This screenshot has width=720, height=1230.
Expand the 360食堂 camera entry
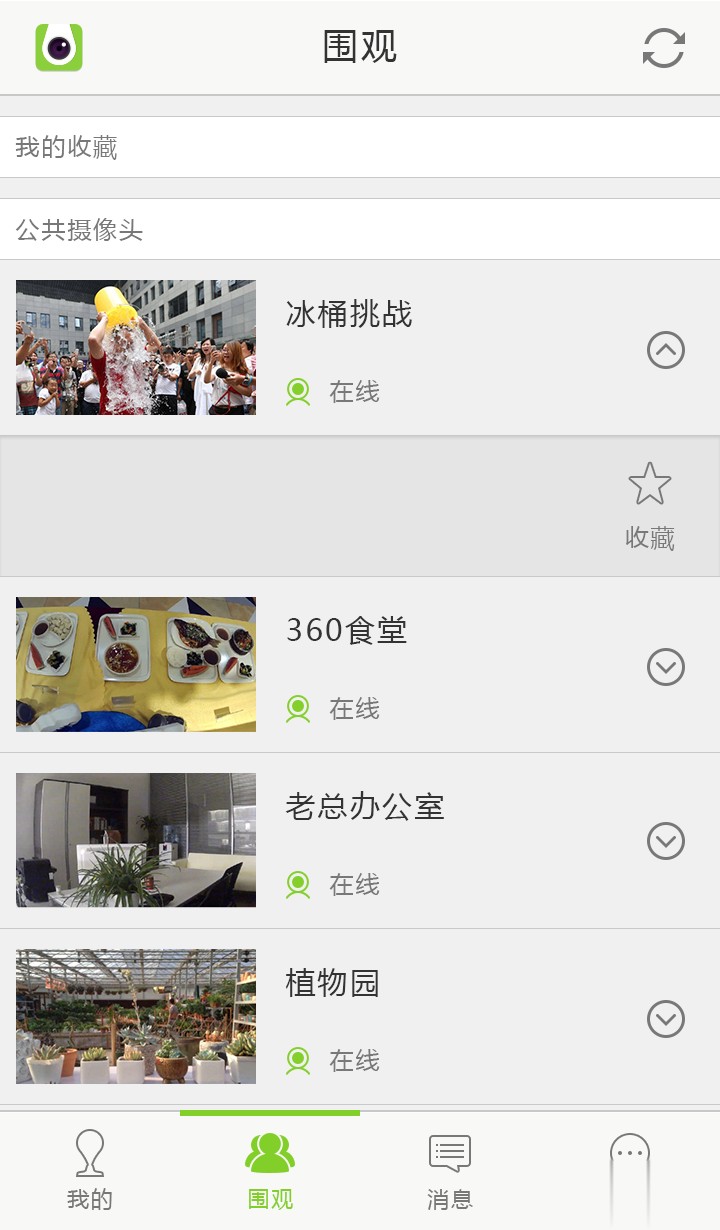point(665,666)
